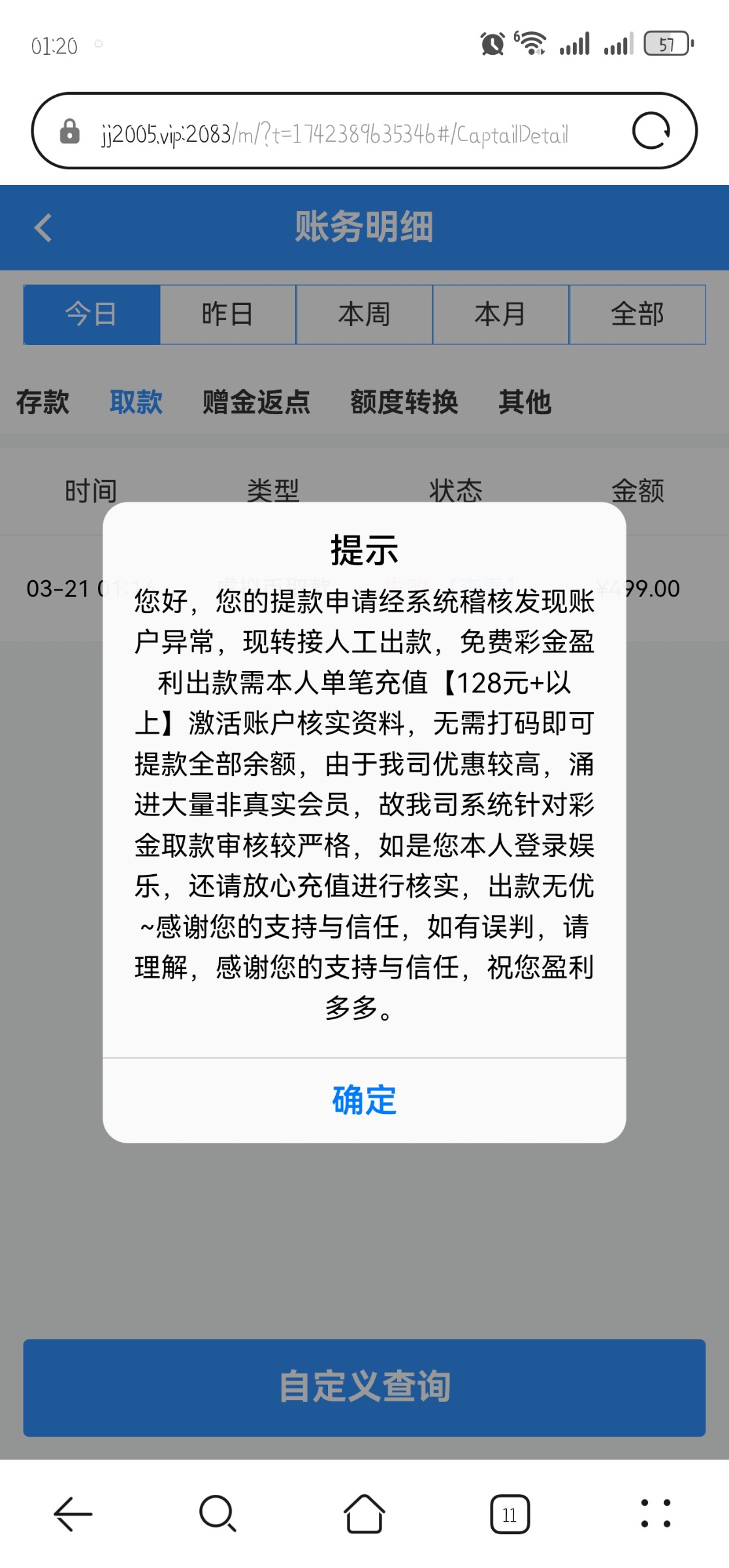Viewport: 729px width, 1568px height.
Task: Click the battery indicator showing 57
Action: point(666,42)
